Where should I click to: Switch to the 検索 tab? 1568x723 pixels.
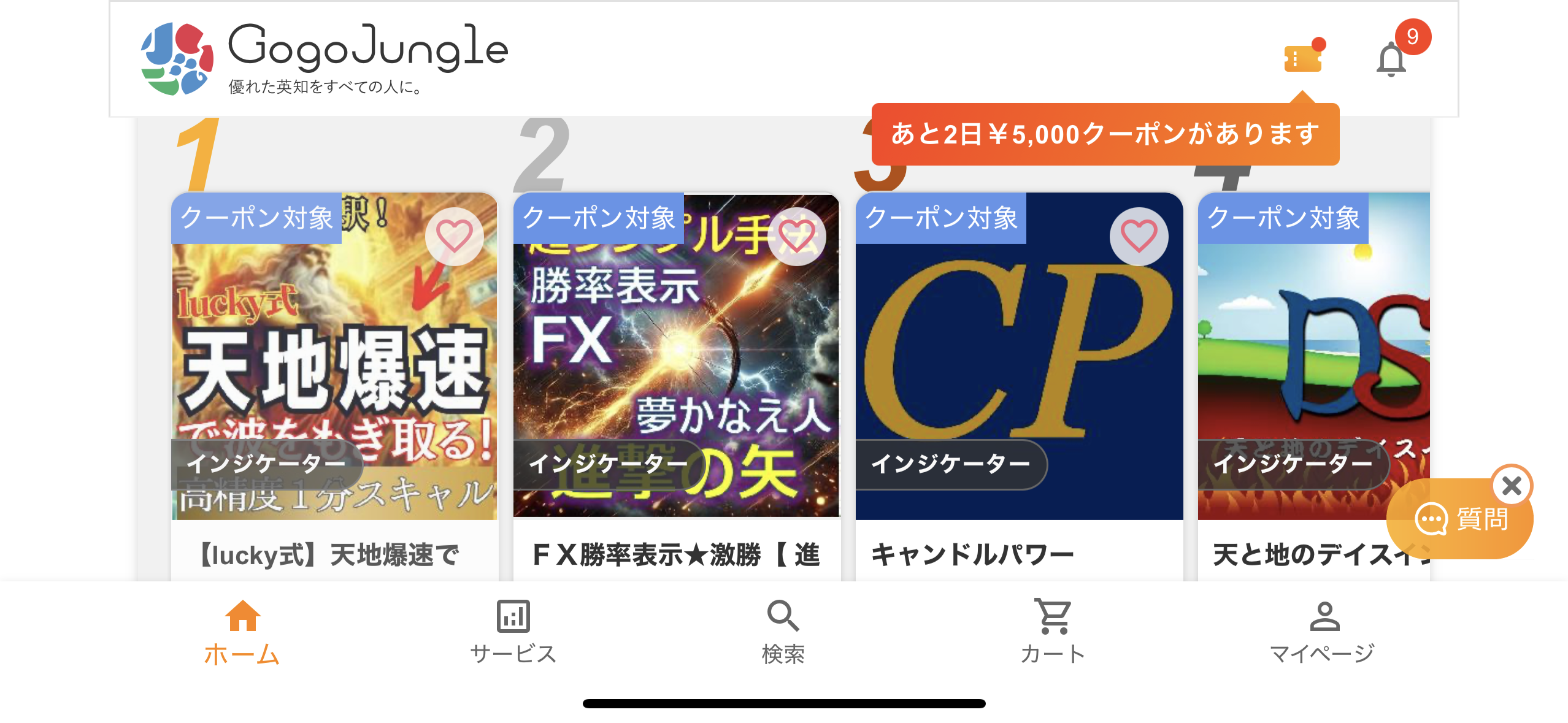(x=783, y=632)
